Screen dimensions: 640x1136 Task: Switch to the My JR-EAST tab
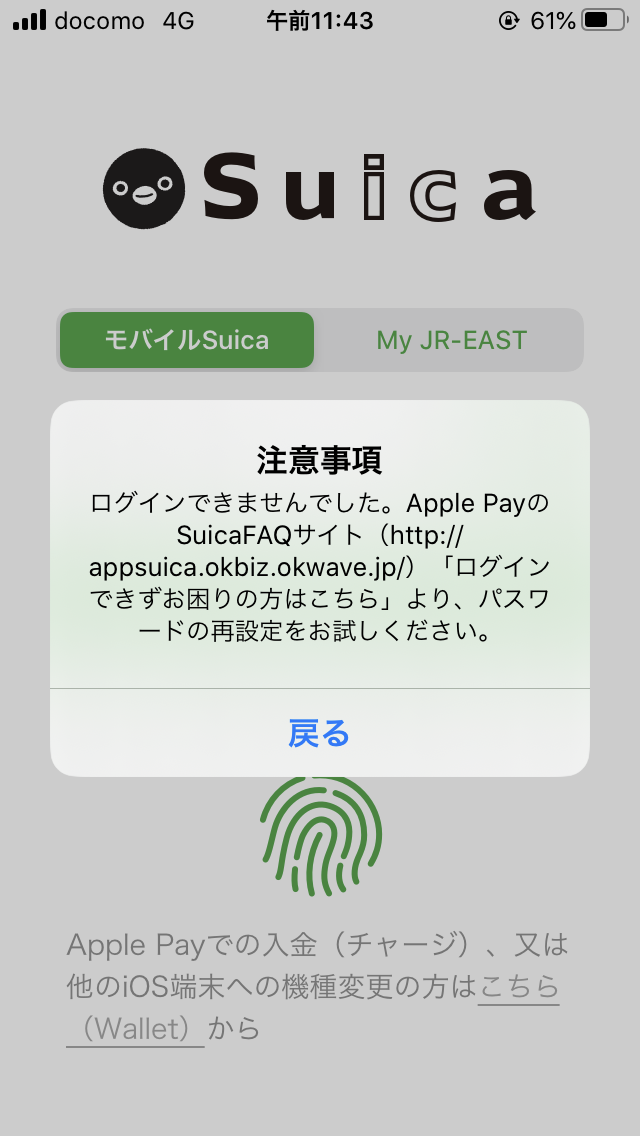451,340
